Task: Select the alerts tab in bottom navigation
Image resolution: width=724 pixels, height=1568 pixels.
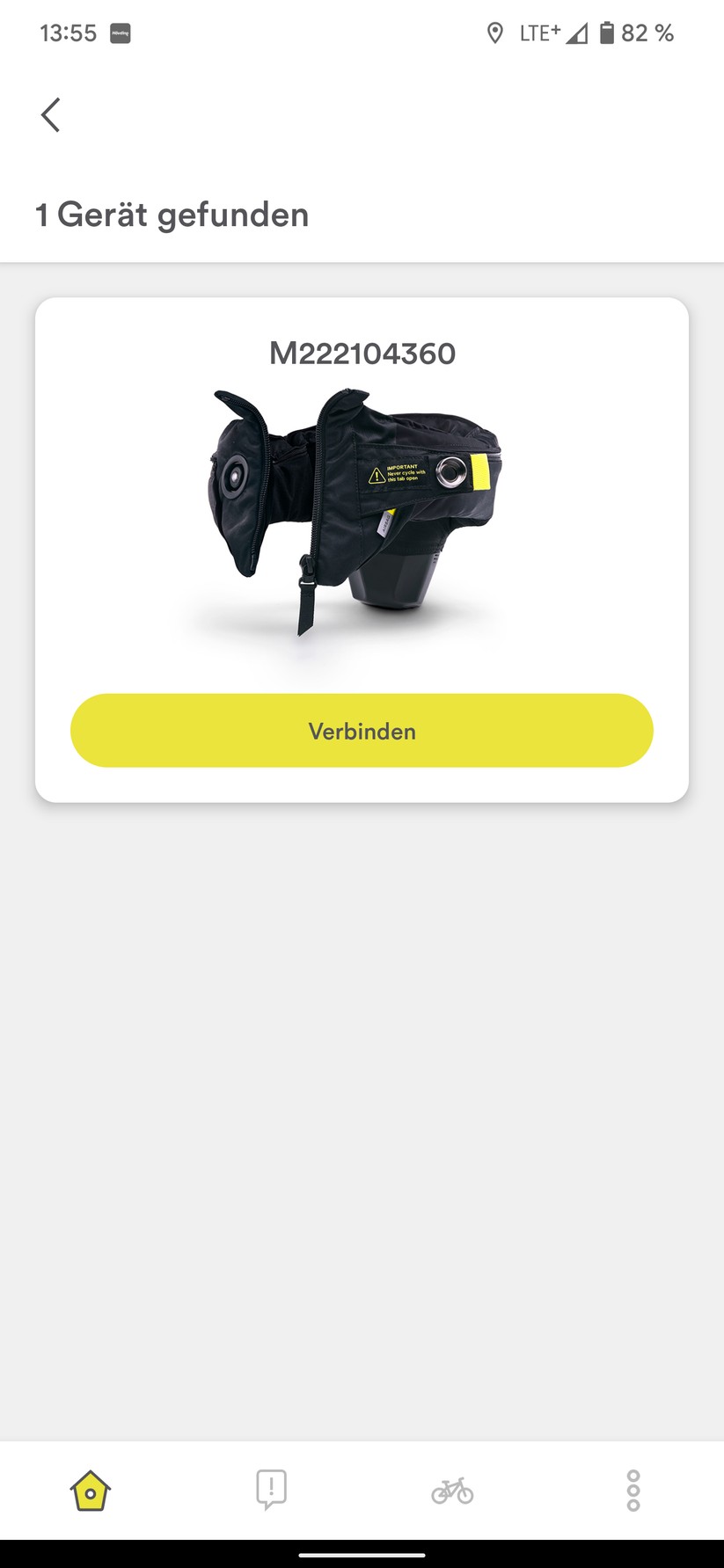Action: (271, 1488)
